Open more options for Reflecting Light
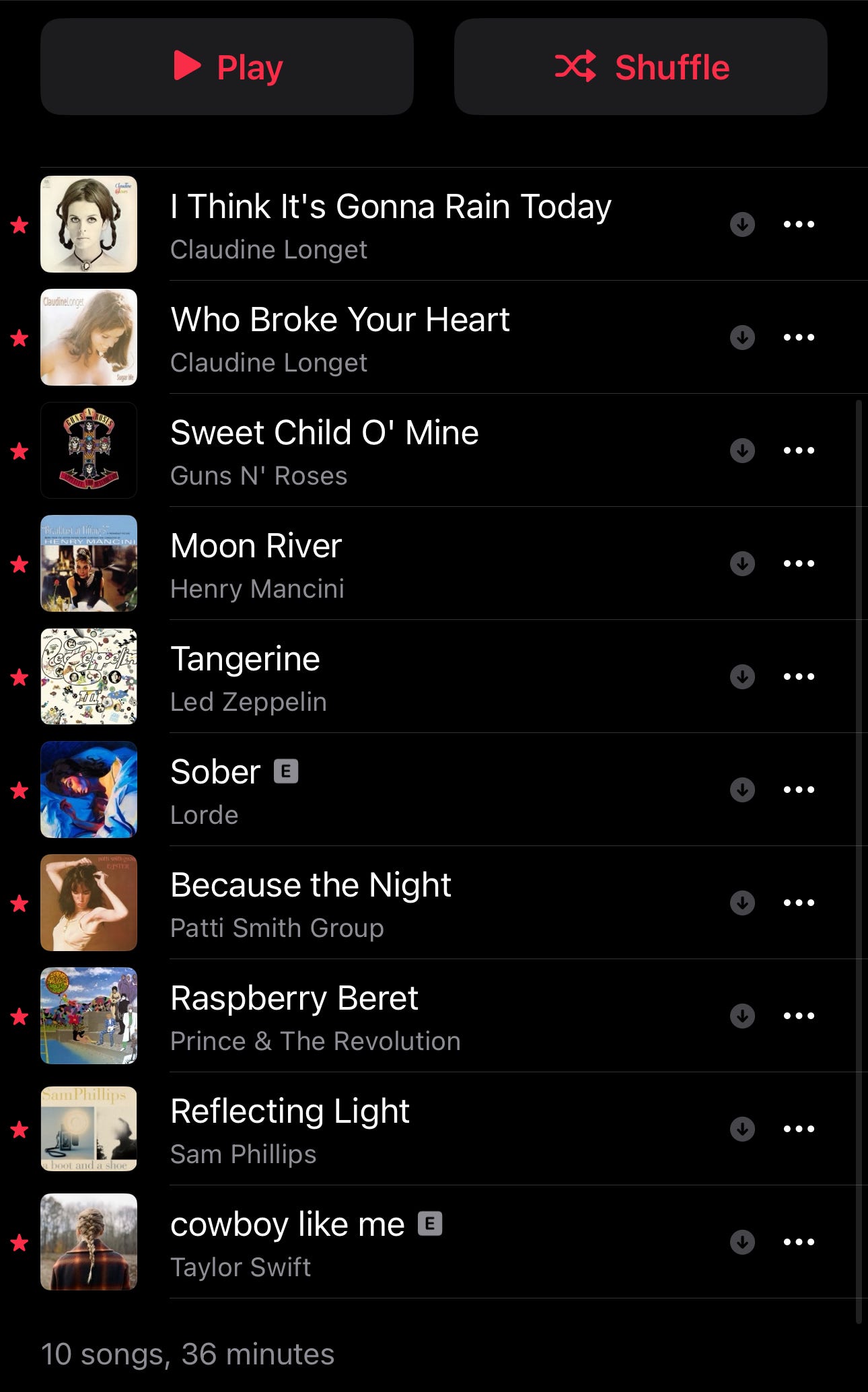868x1392 pixels. click(x=799, y=1129)
